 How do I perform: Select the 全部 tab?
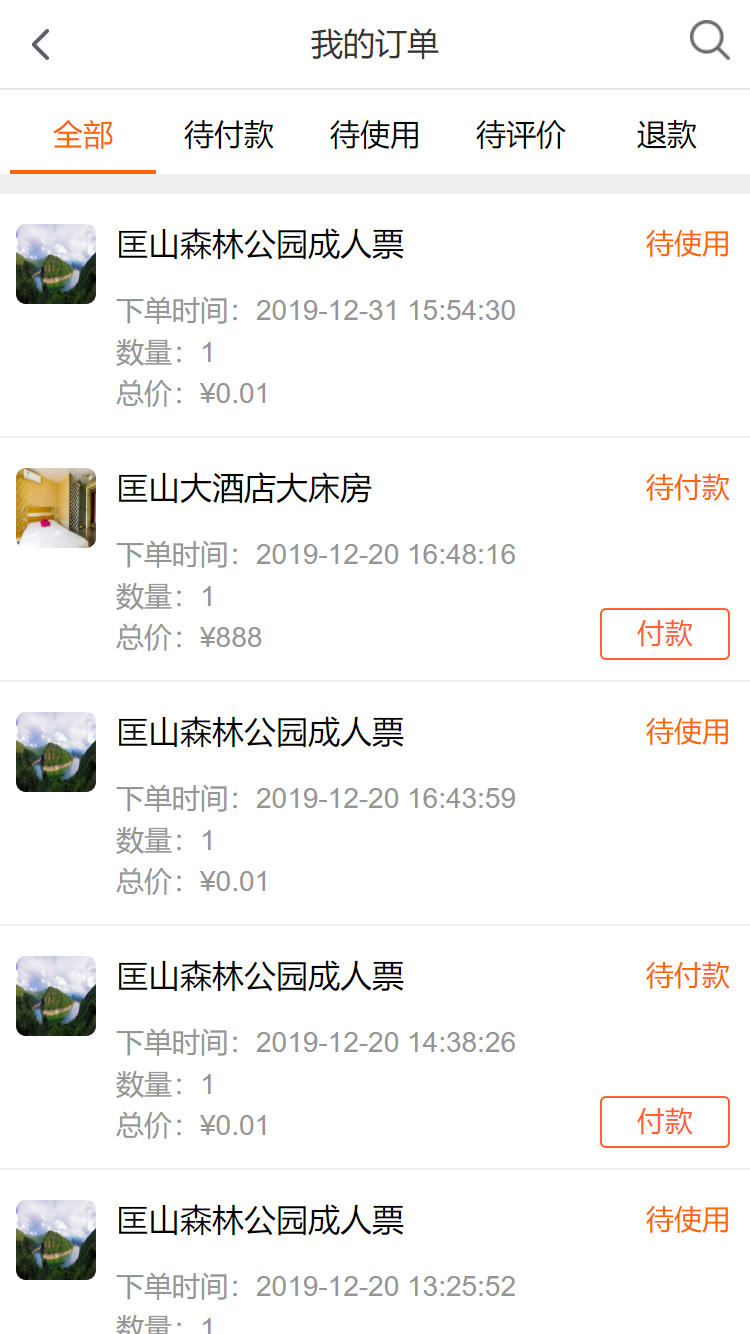[x=81, y=136]
